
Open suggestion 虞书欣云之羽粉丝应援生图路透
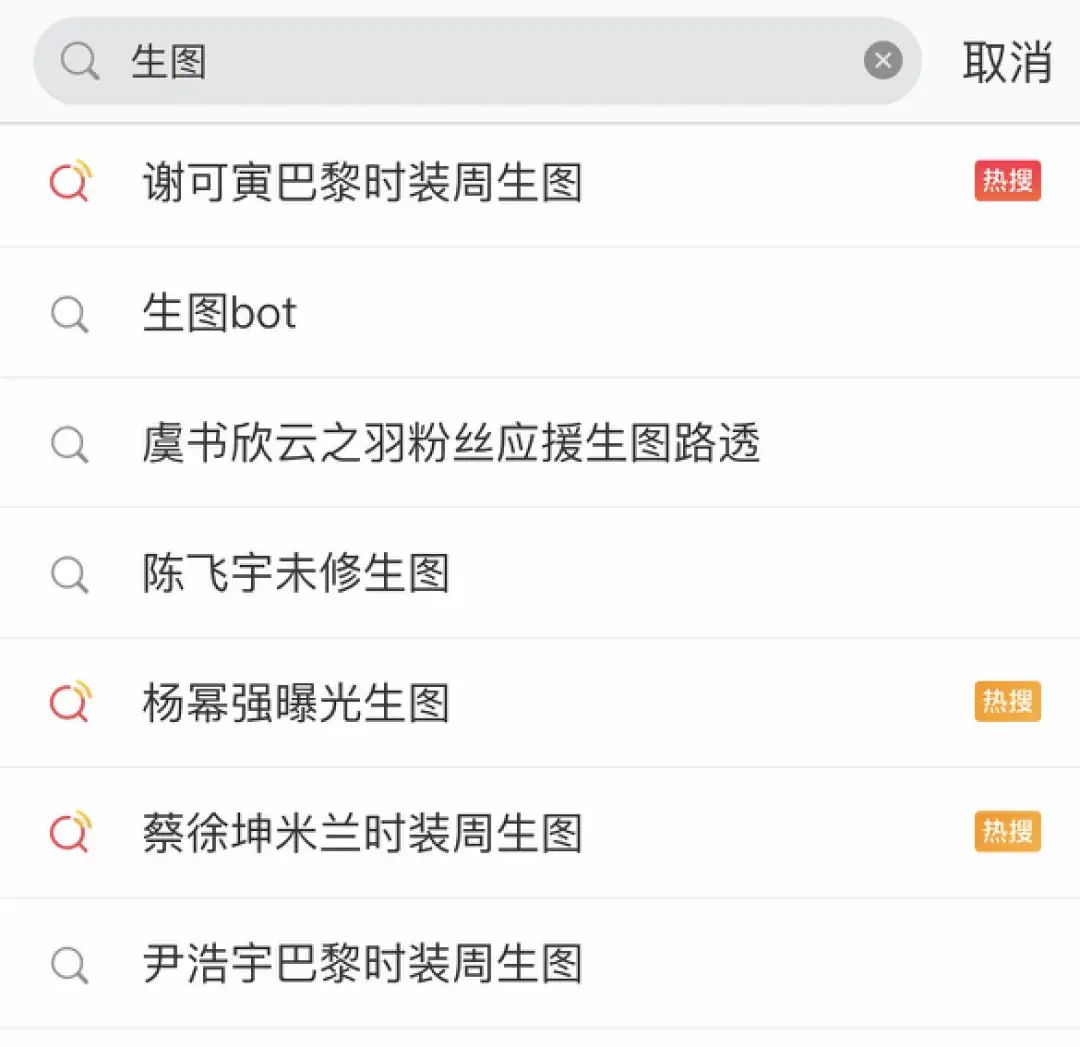tap(451, 444)
